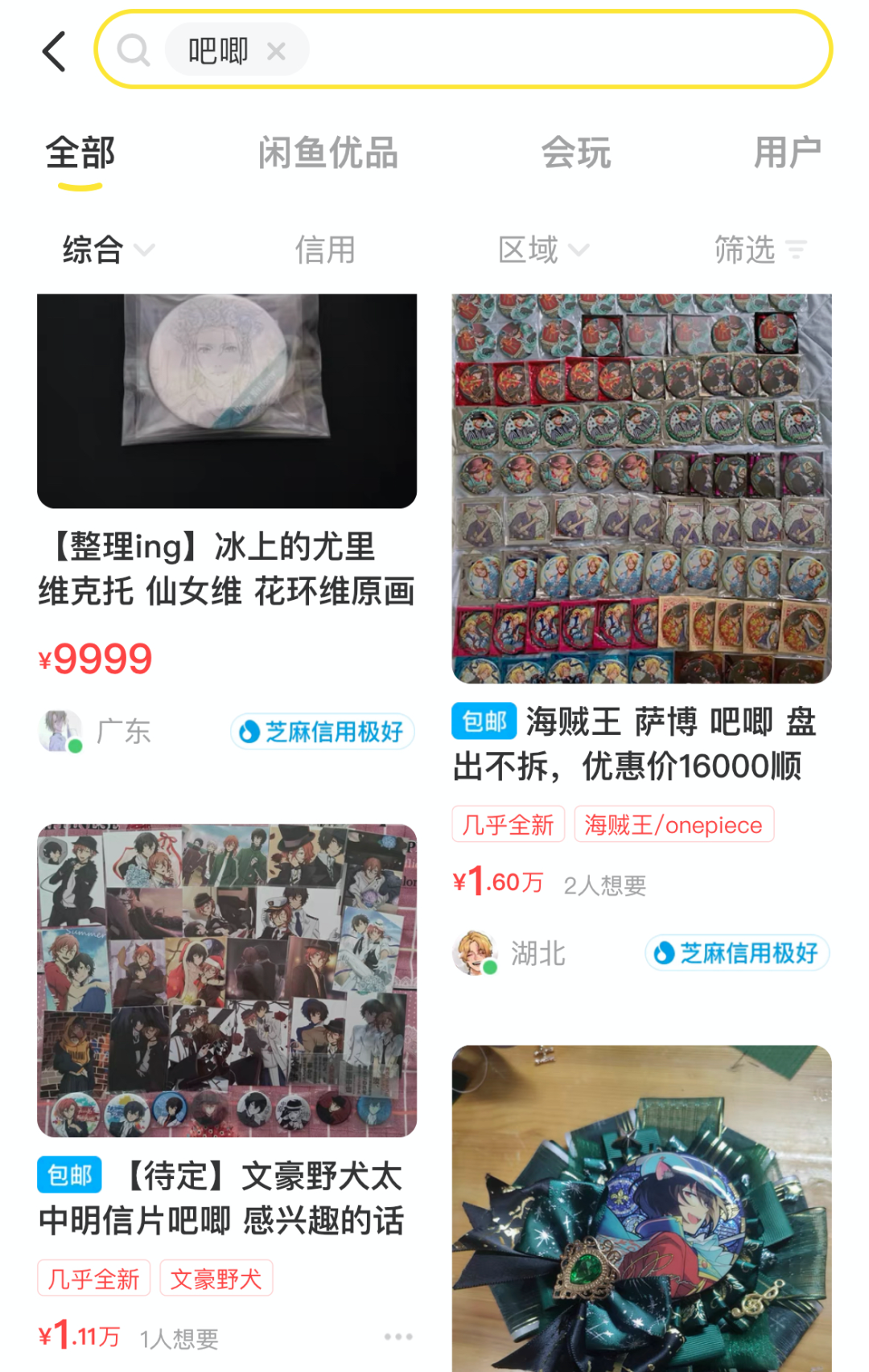The image size is (869, 1372).
Task: Expand the 综合 sort dropdown
Action: pyautogui.click(x=108, y=250)
